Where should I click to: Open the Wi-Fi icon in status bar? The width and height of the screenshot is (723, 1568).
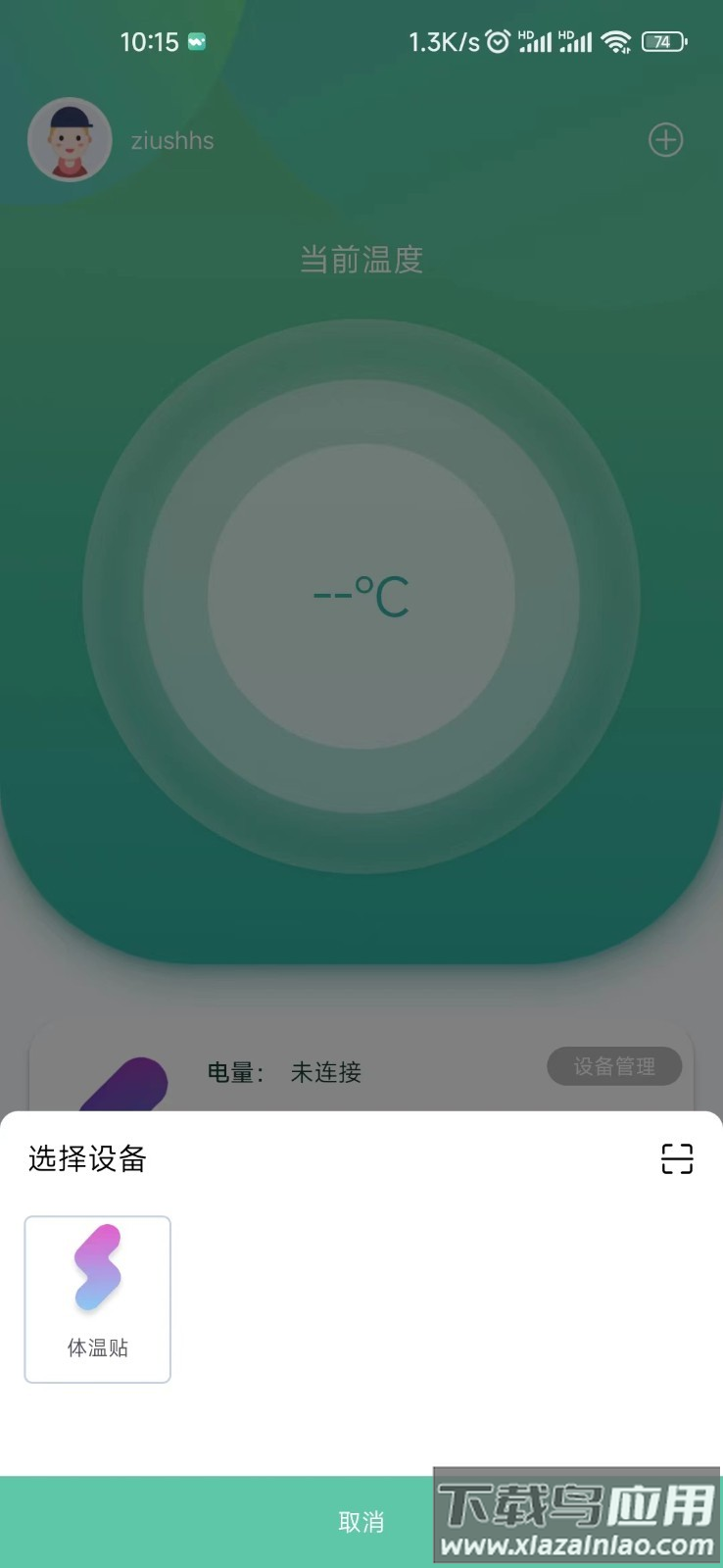coord(616,41)
